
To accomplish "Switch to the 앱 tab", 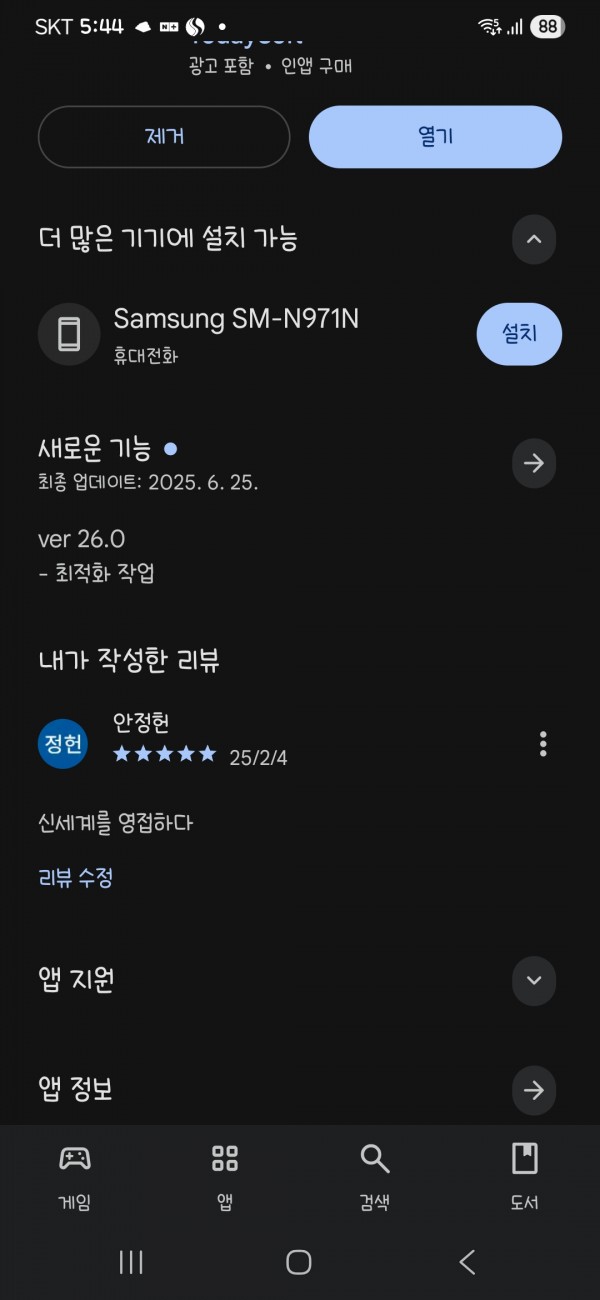I will point(225,1177).
